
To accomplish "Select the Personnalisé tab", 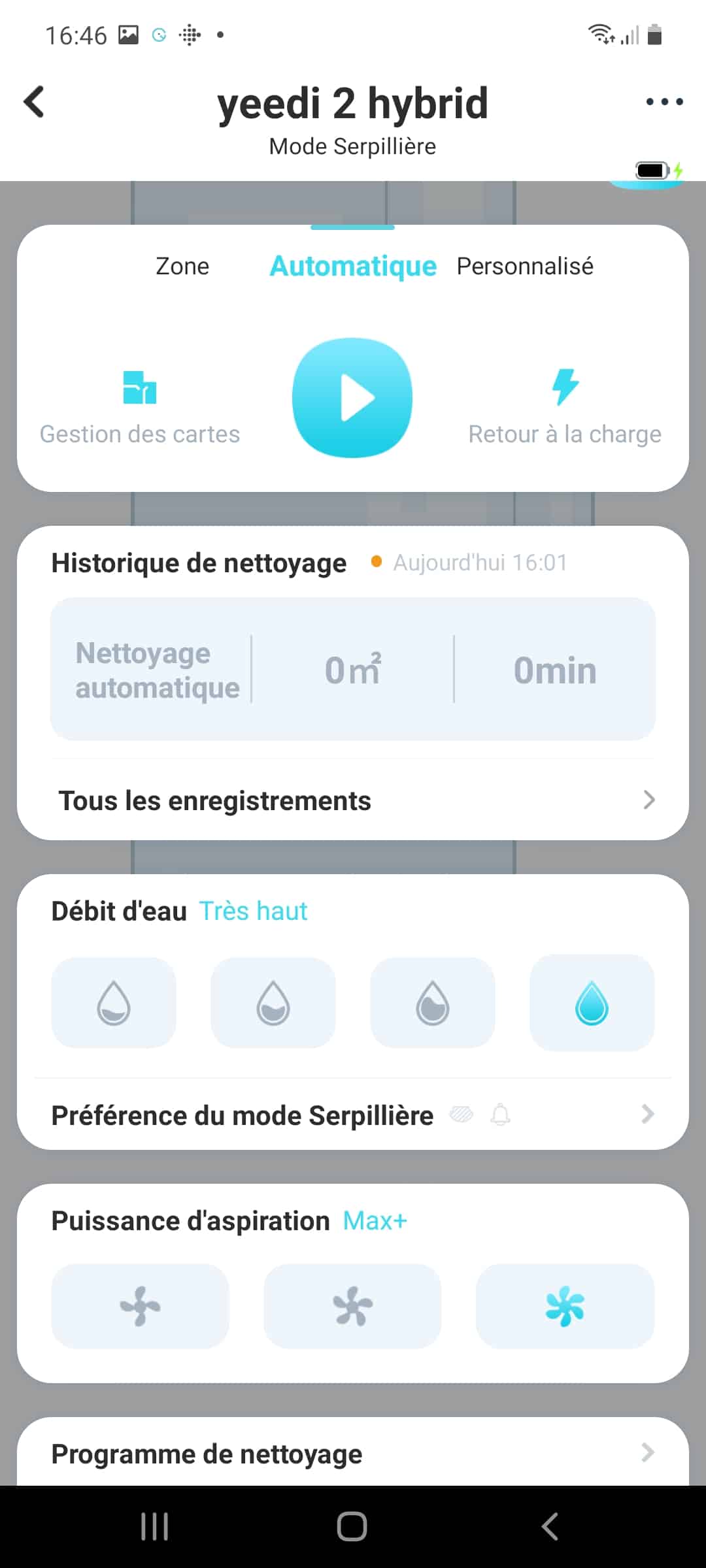I will point(525,266).
